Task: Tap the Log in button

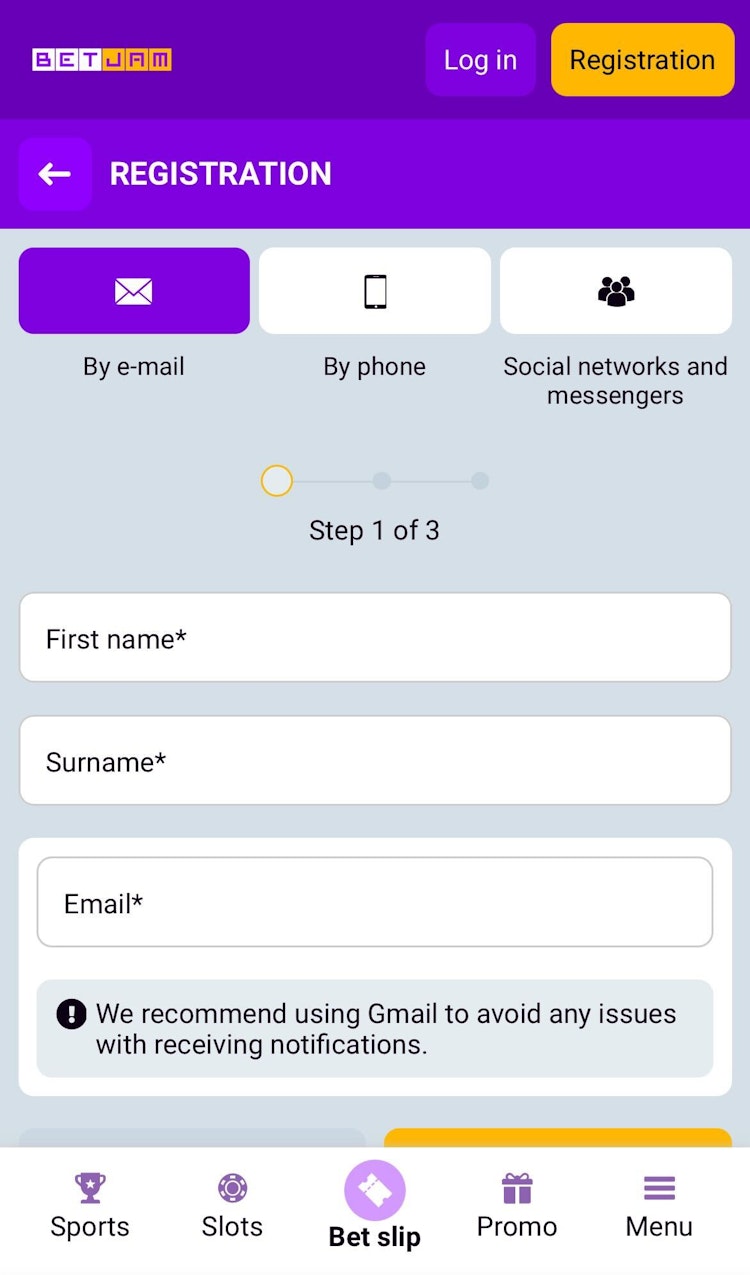Action: tap(480, 60)
